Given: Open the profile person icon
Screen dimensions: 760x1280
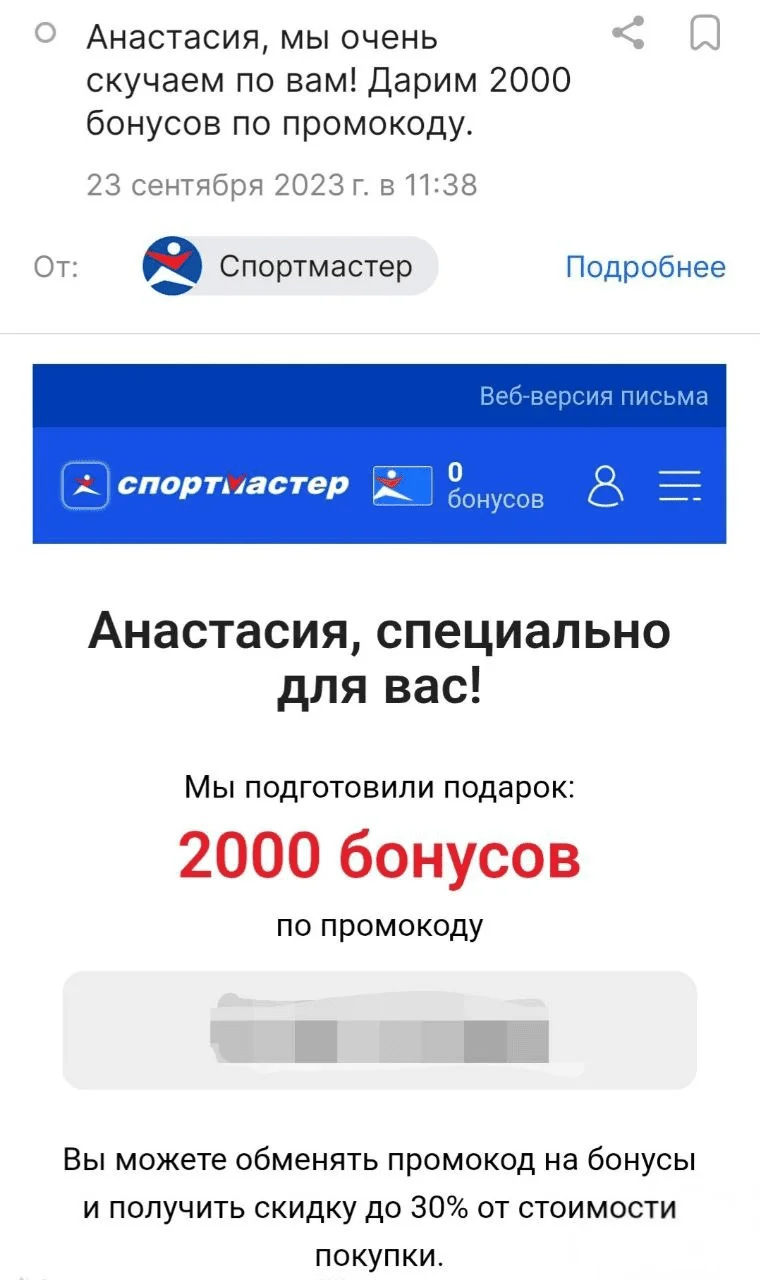Looking at the screenshot, I should pyautogui.click(x=604, y=487).
